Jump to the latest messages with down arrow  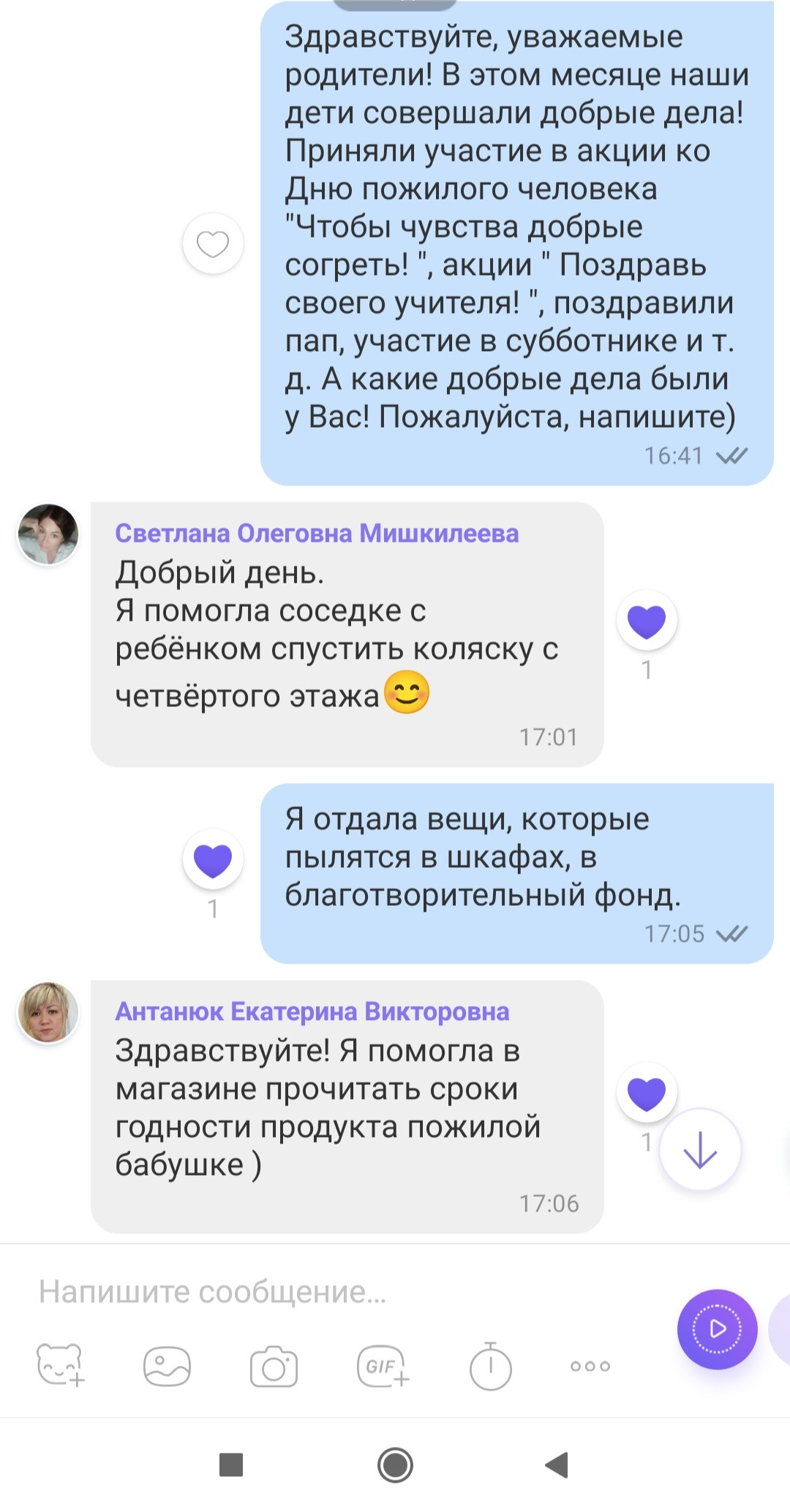(700, 1150)
